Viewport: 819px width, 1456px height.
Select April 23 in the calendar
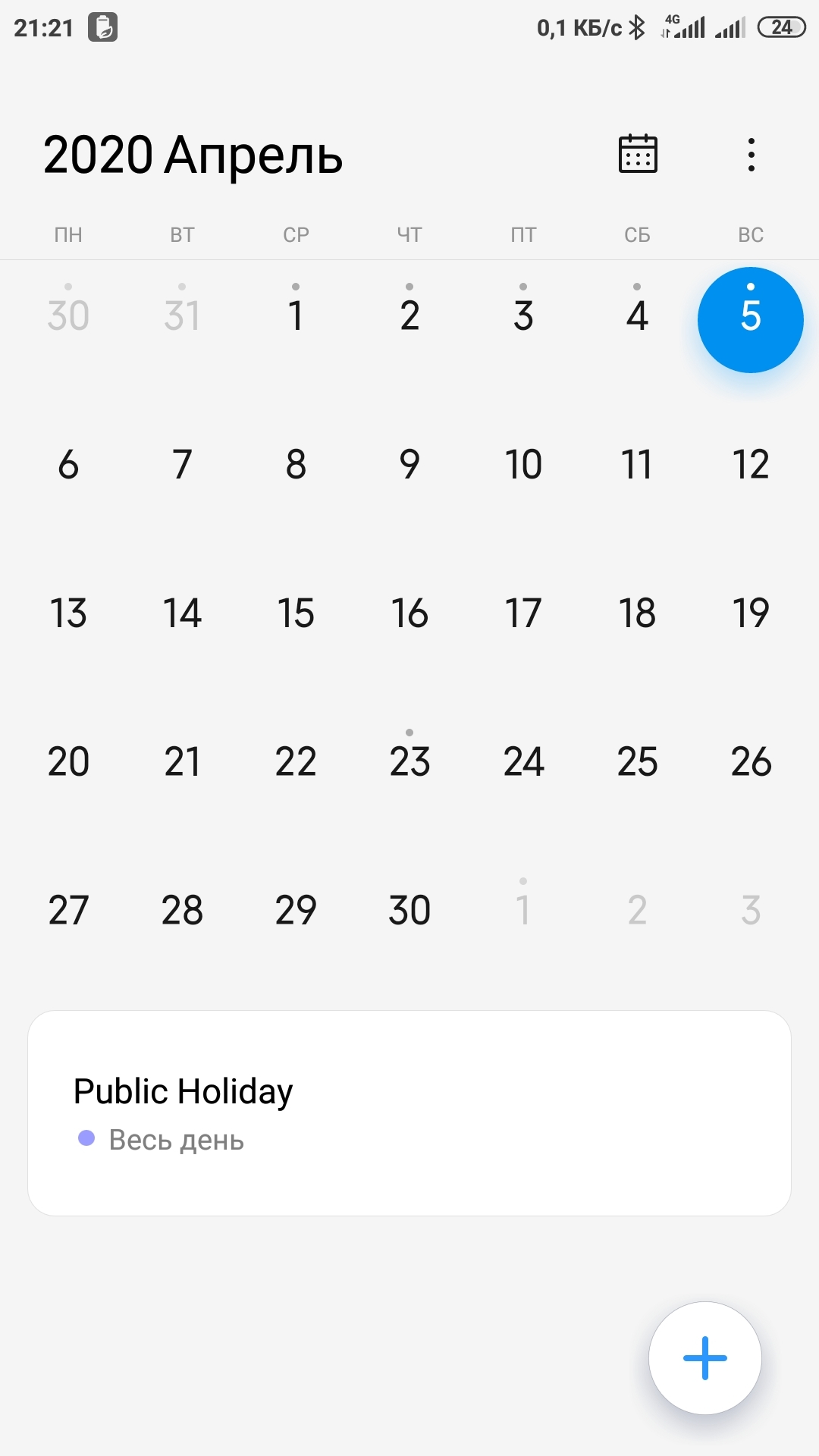409,761
